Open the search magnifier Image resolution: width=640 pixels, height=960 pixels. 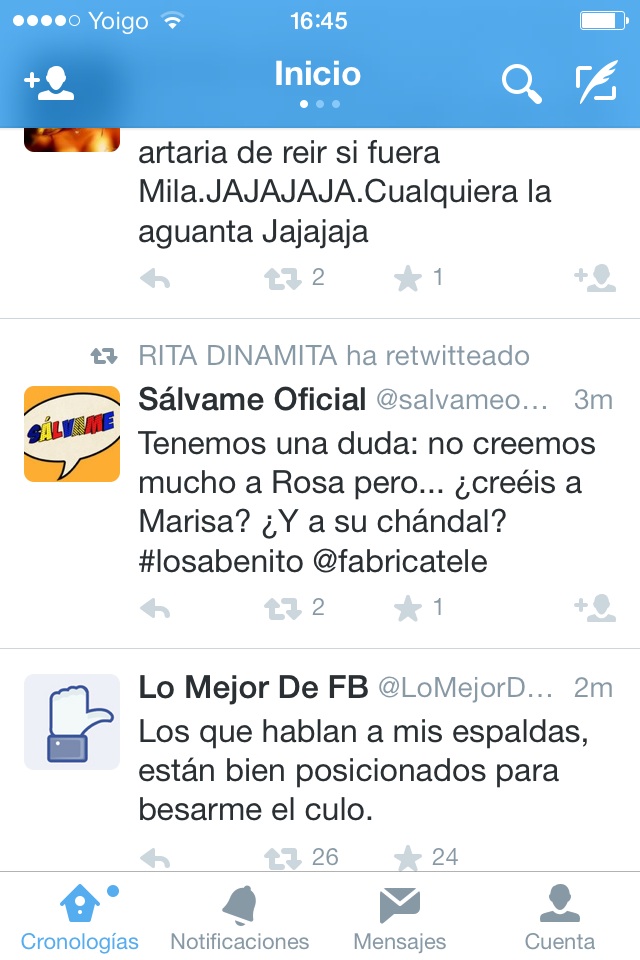520,84
